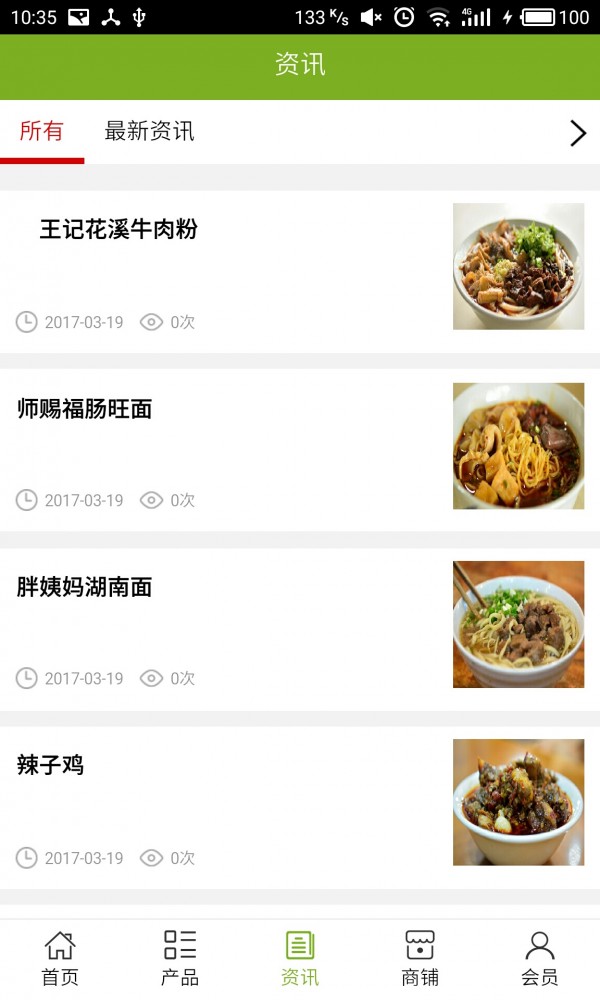This screenshot has height=1000, width=600.
Task: Go to the 首页 home tab
Action: pyautogui.click(x=60, y=958)
